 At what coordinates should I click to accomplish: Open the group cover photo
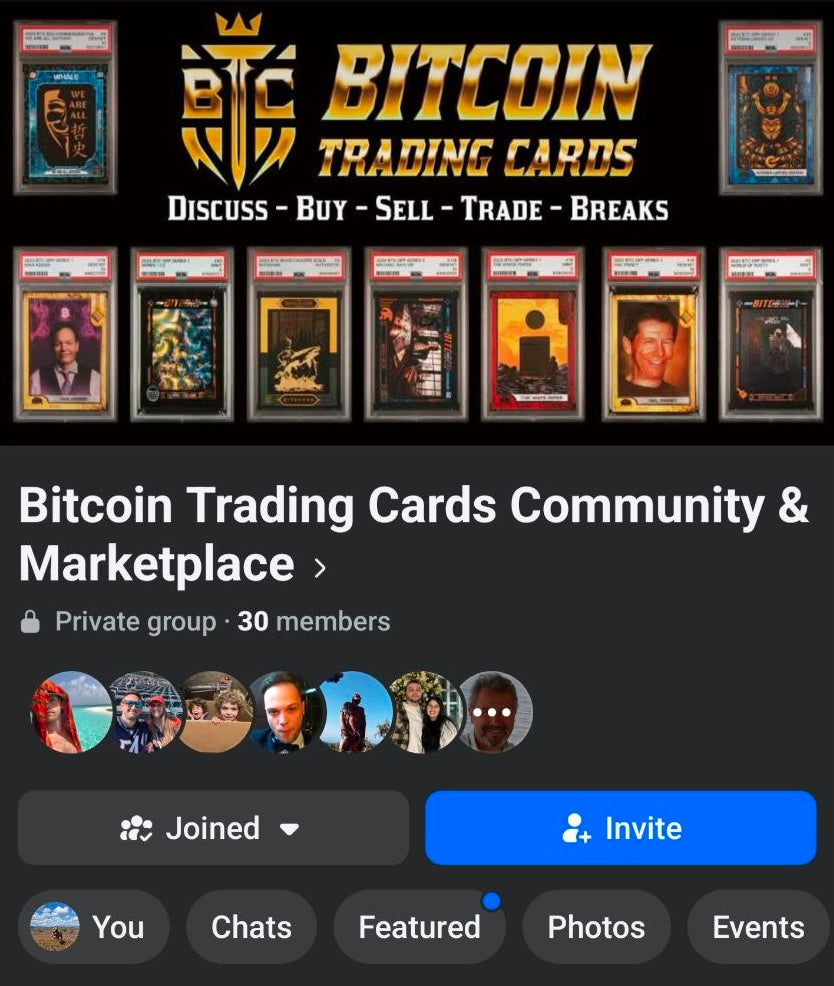coord(417,222)
